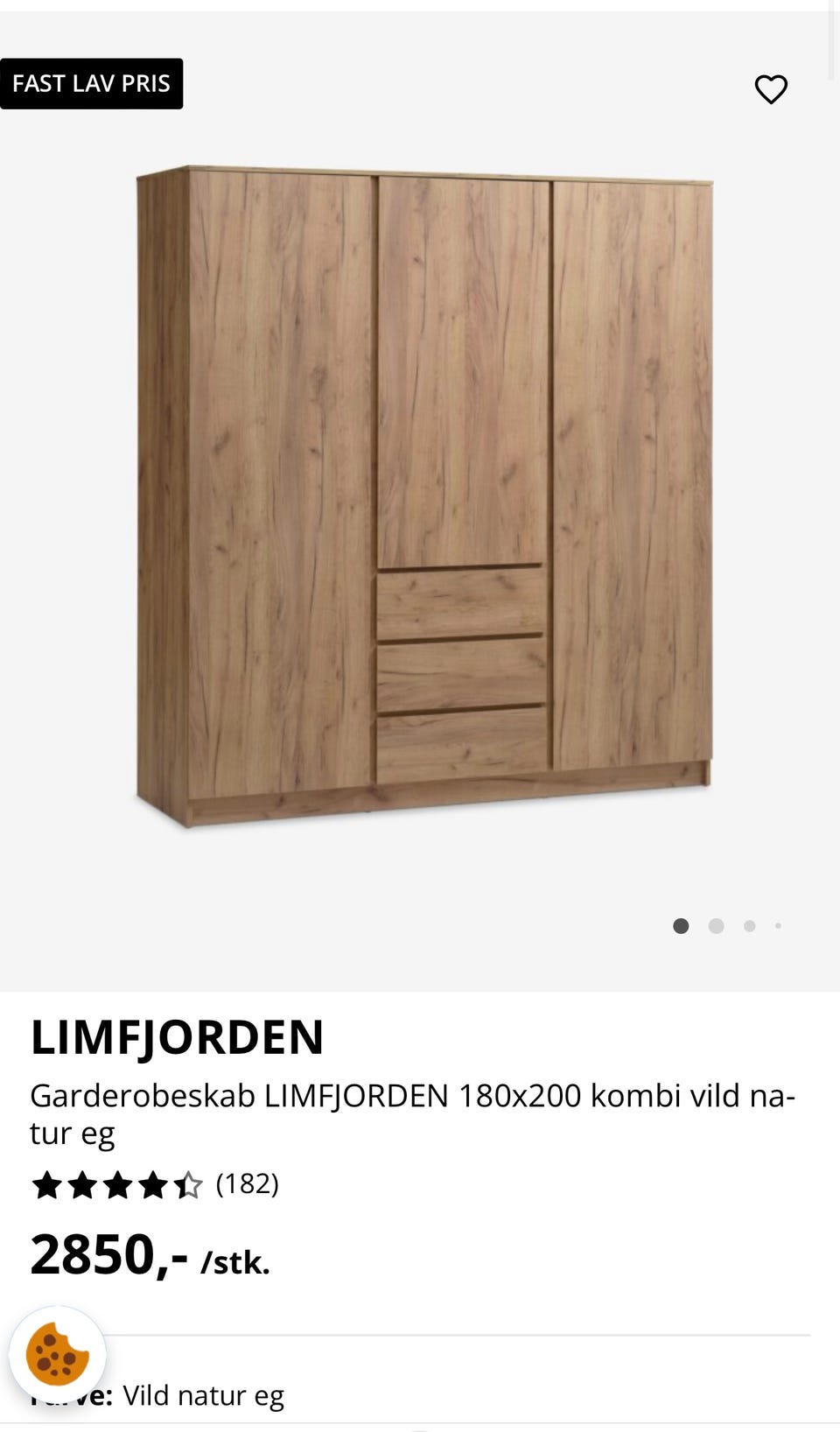Viewport: 840px width, 1432px height.
Task: Select the active first carousel dot
Action: tap(681, 925)
